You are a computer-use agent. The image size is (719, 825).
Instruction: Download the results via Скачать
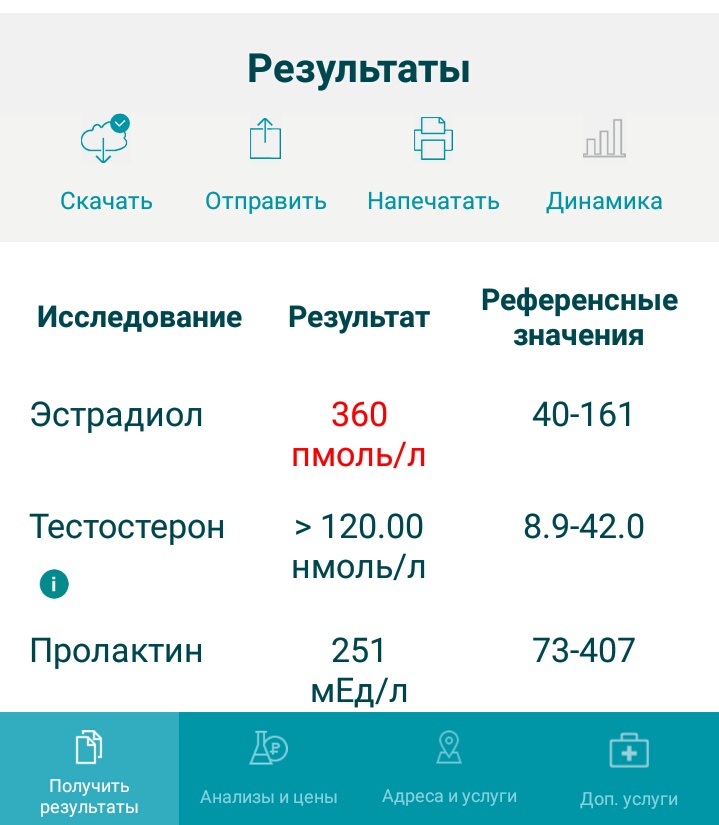(x=105, y=163)
